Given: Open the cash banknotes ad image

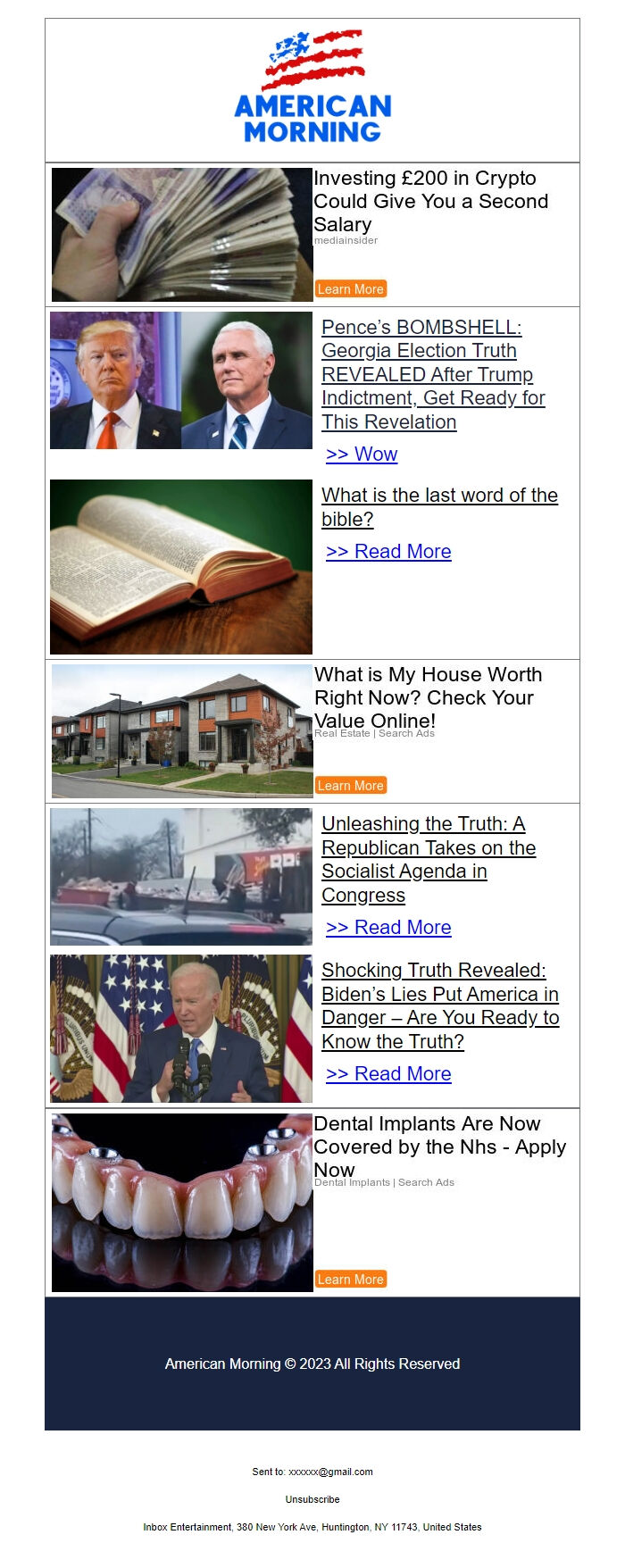Looking at the screenshot, I should click(182, 234).
